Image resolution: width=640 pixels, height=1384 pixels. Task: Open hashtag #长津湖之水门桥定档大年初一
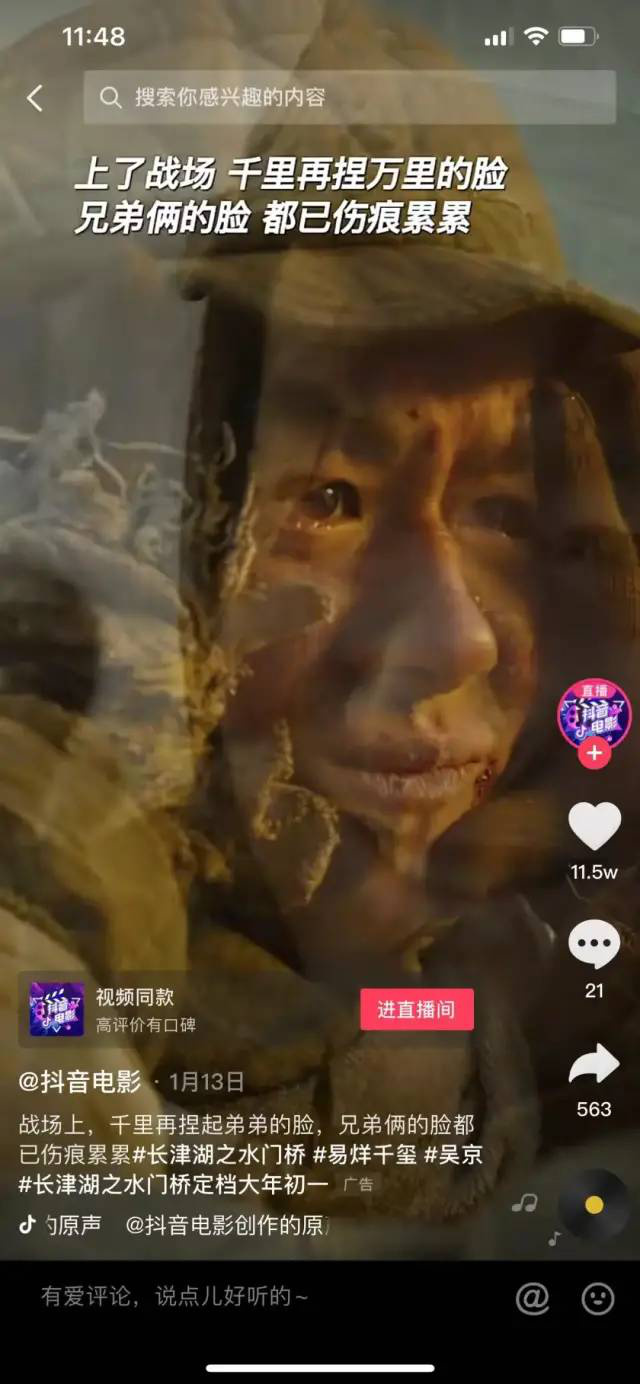point(173,1185)
